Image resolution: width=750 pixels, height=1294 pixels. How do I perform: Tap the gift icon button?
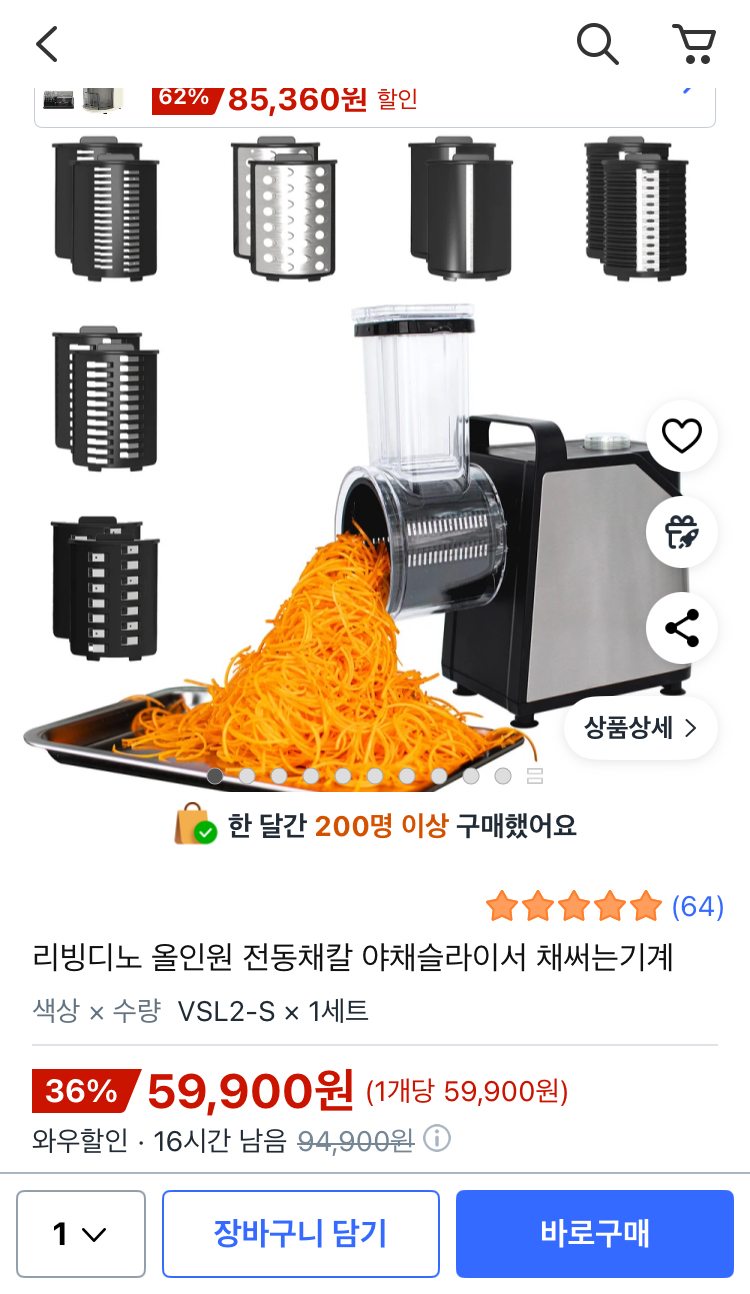tap(682, 532)
